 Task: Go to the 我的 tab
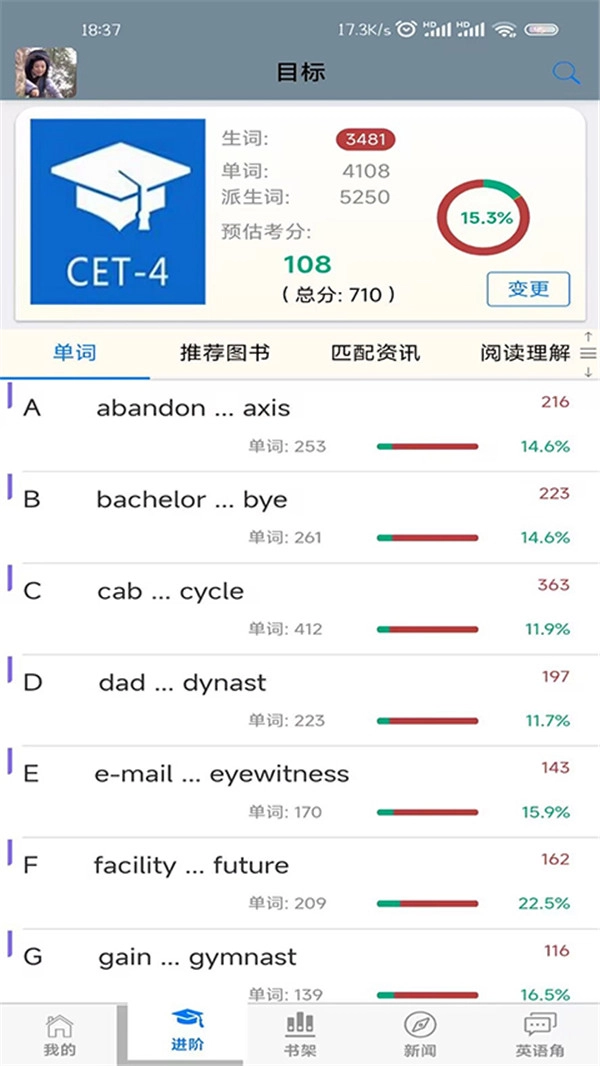tap(59, 1035)
